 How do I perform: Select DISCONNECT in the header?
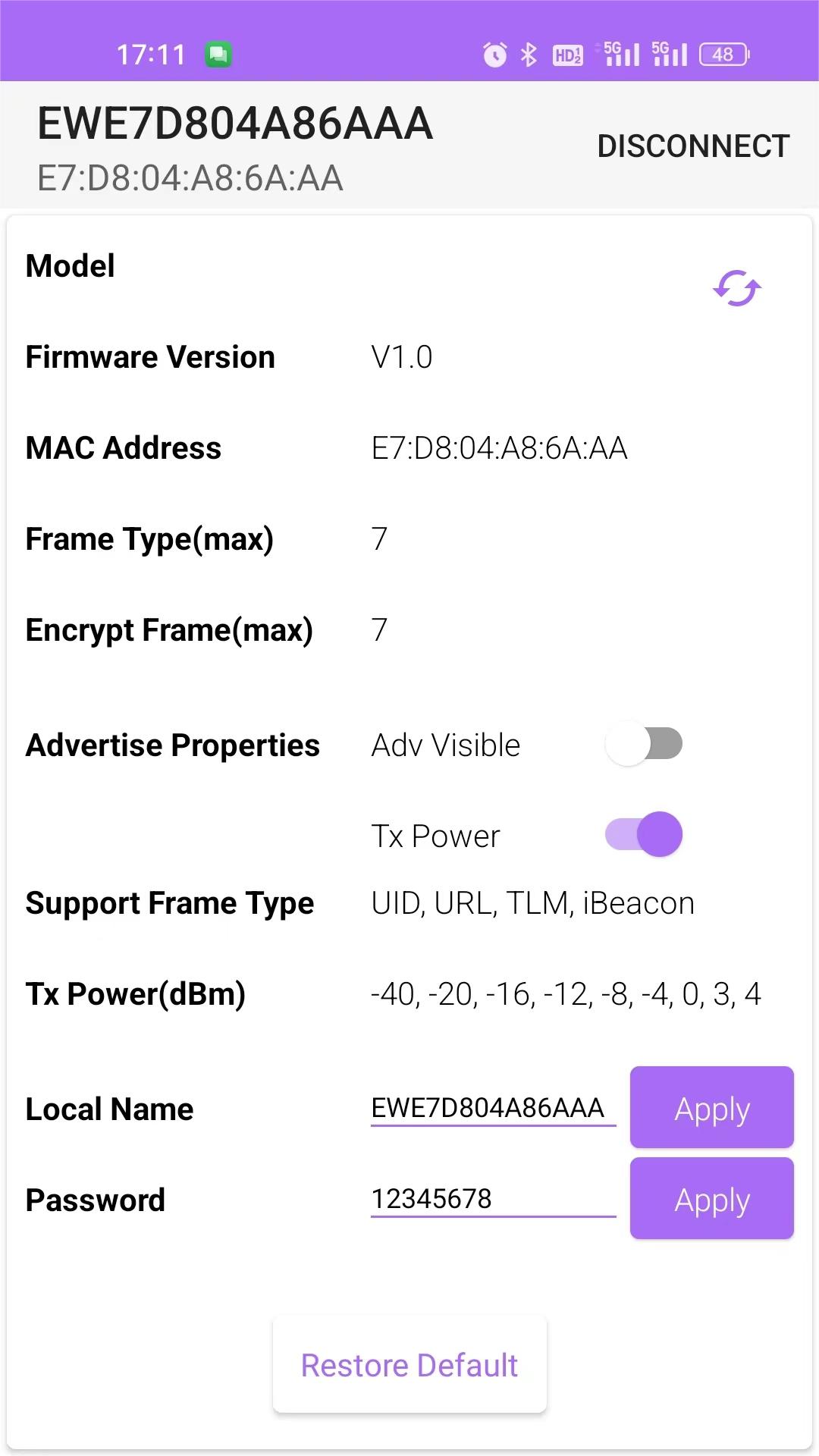pos(692,145)
